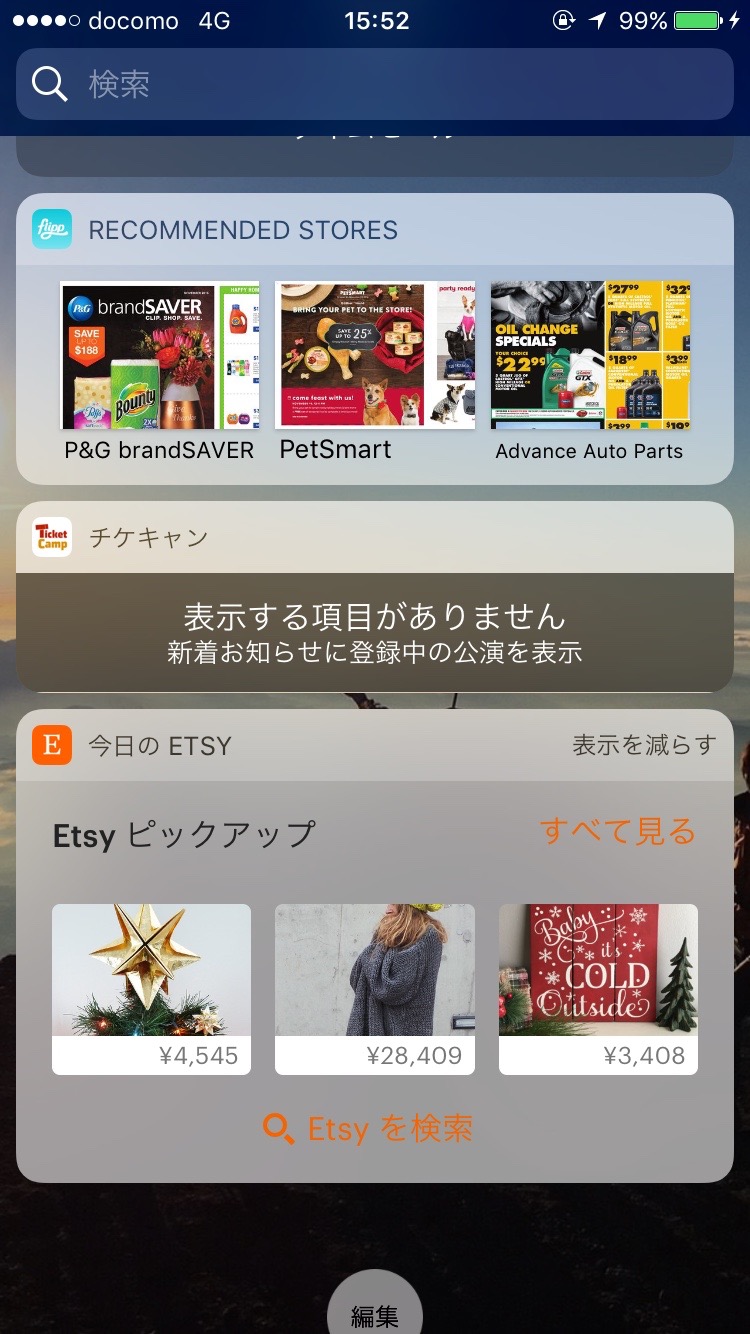Screen dimensions: 750x1334
Task: Select すべて見る in Etsy picks
Action: click(617, 831)
